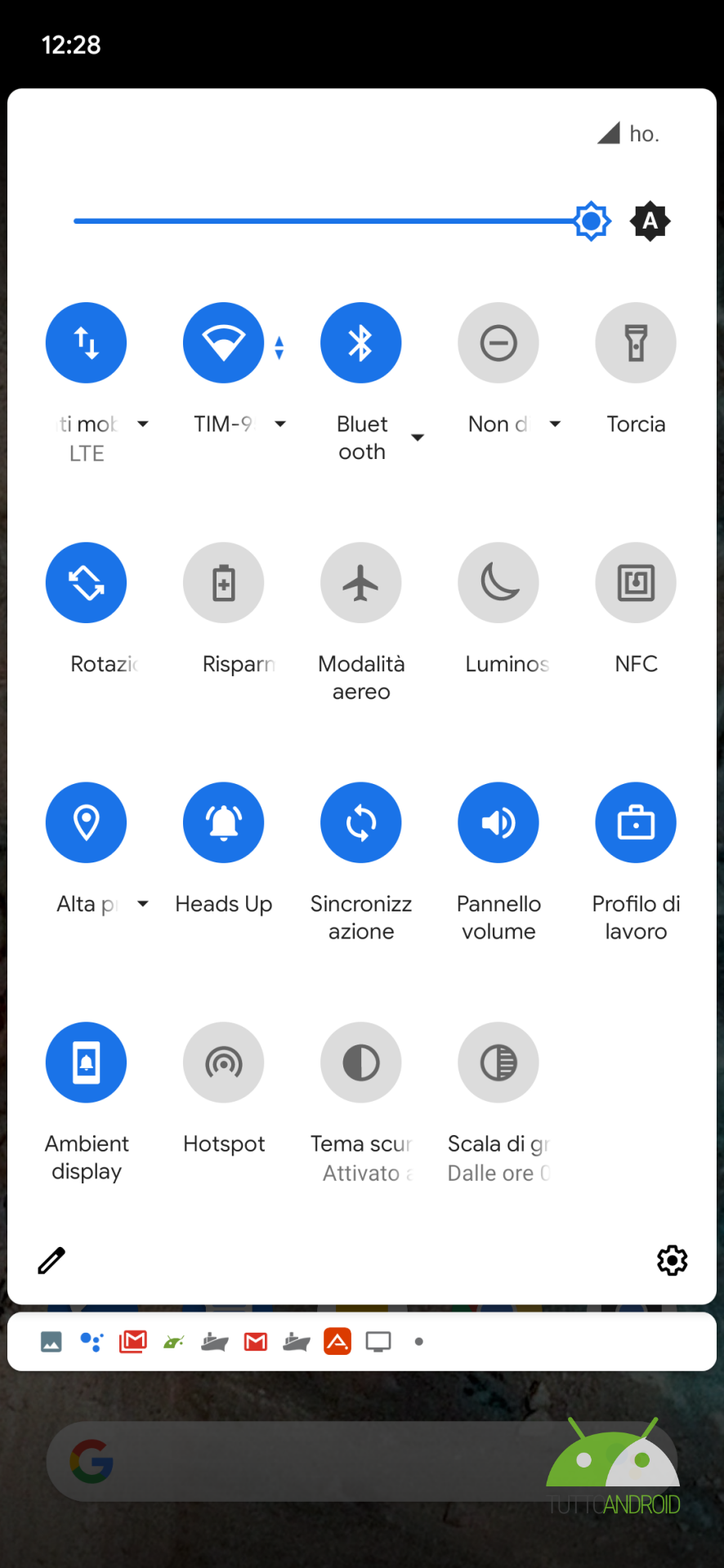Toggle the location Alta precisione tile
The height and width of the screenshot is (1568, 724).
[86, 822]
